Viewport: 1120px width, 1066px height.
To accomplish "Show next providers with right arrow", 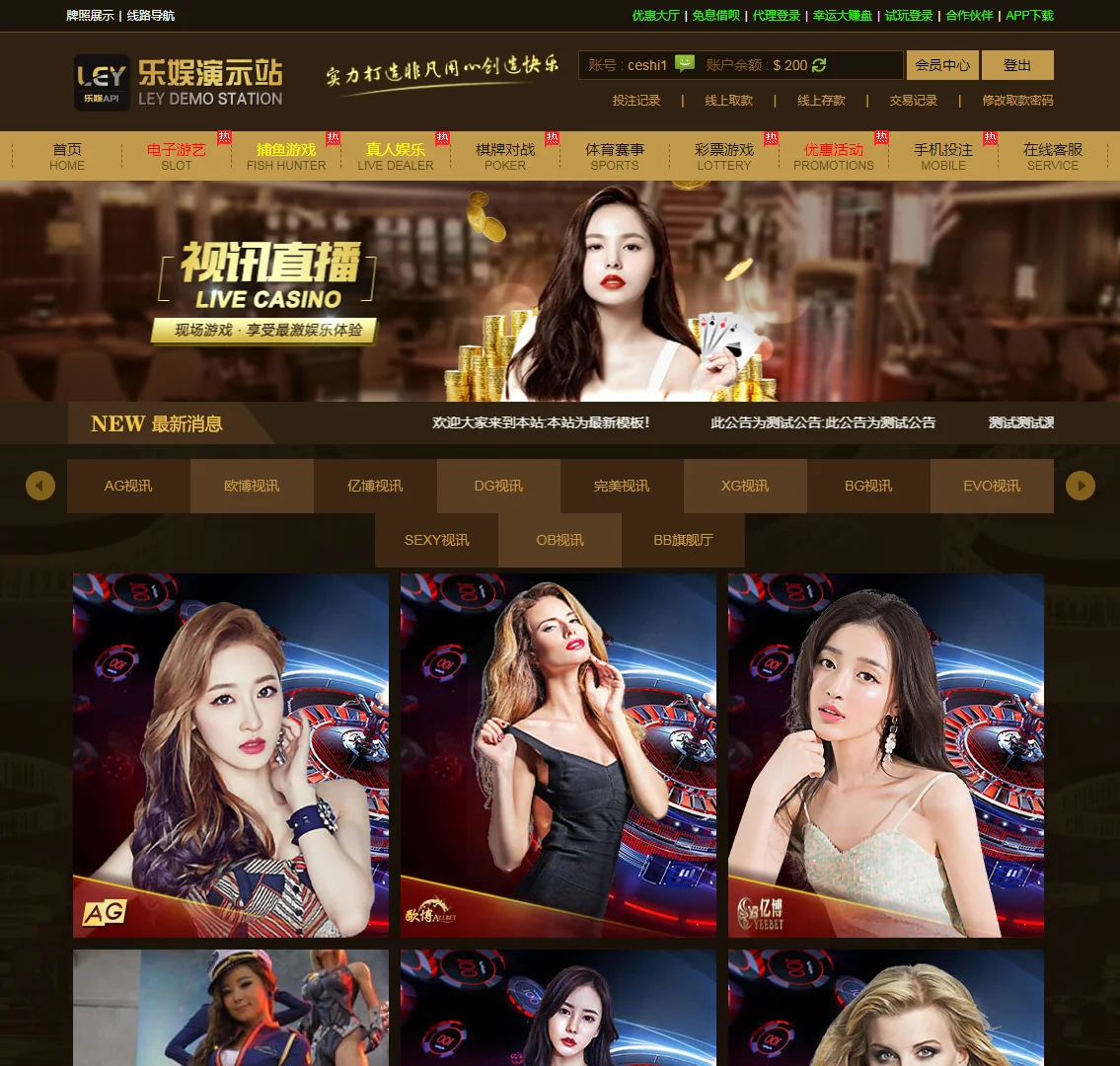I will click(1081, 486).
